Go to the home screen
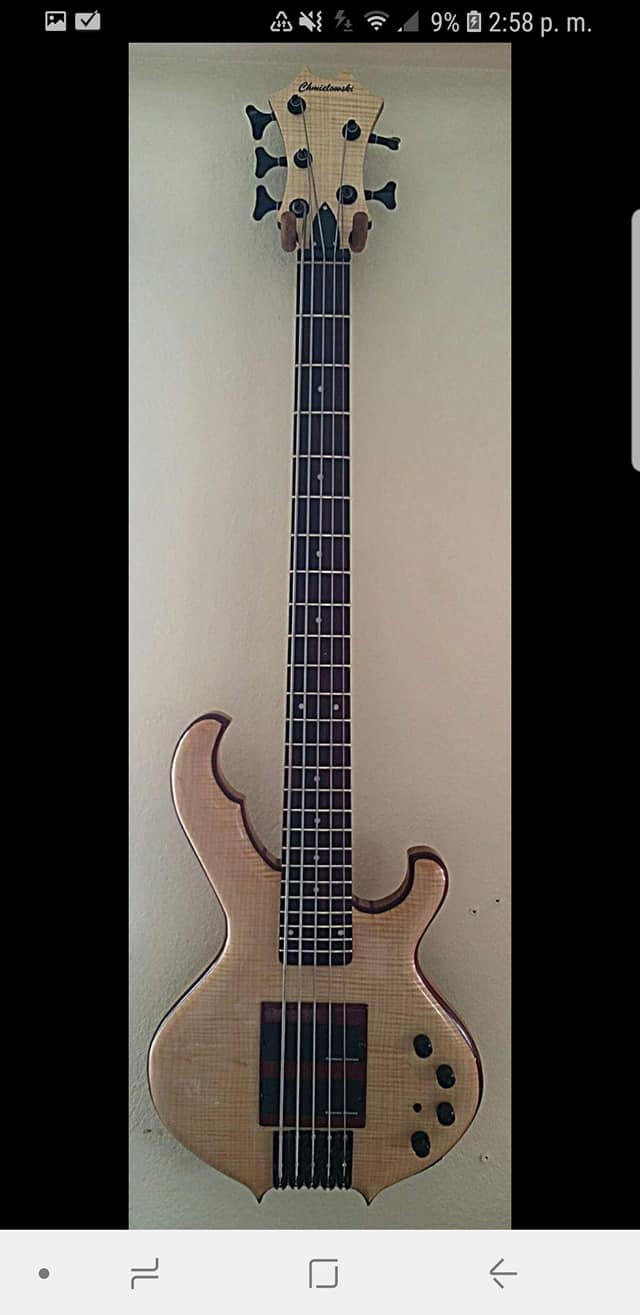This screenshot has width=640, height=1315. 323,1273
